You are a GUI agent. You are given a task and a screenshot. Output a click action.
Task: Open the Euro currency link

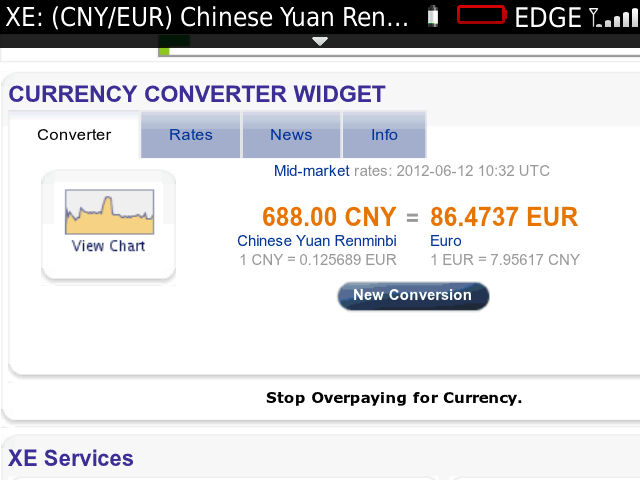[446, 241]
